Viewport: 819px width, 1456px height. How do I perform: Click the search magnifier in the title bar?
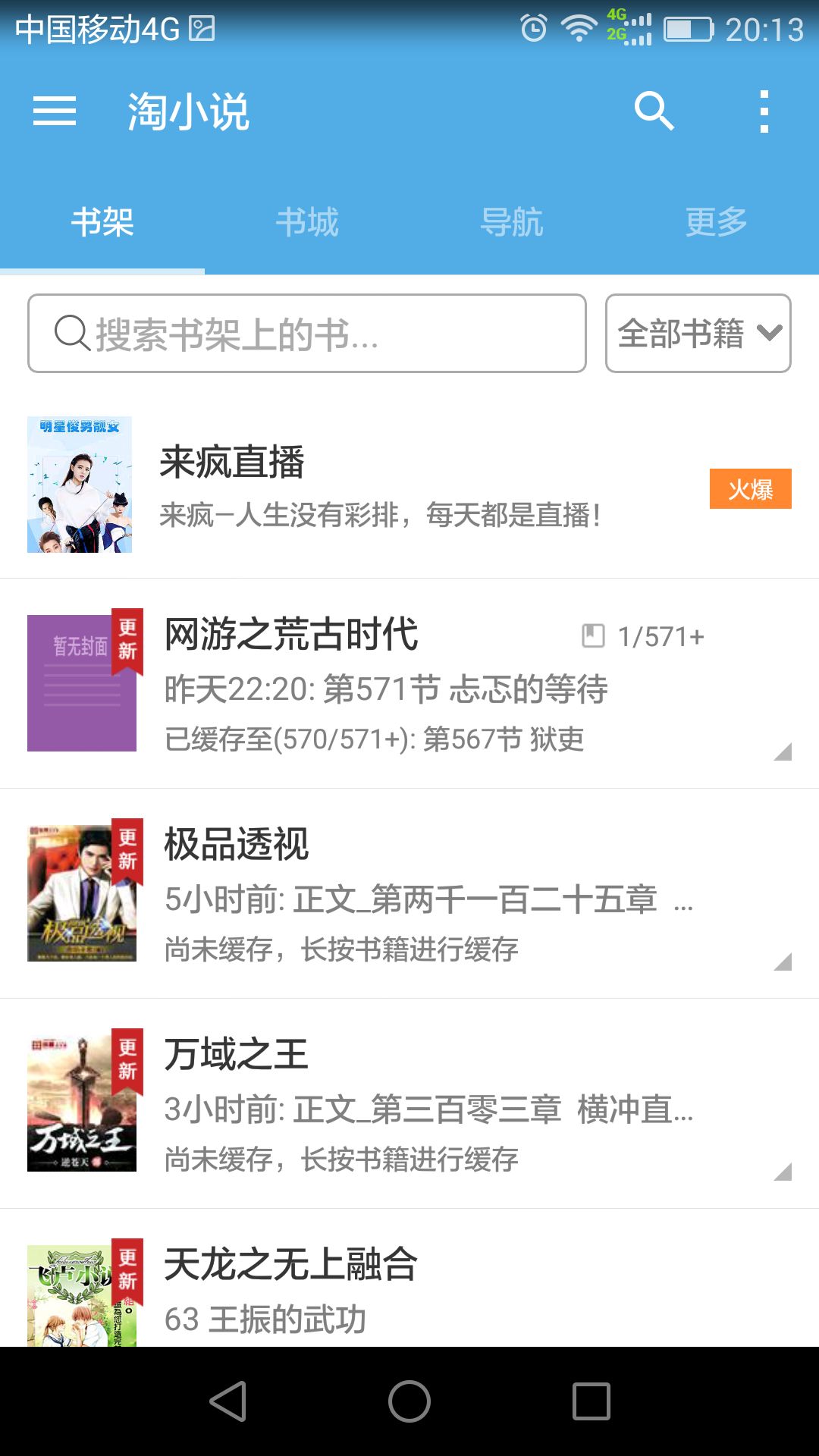click(655, 111)
